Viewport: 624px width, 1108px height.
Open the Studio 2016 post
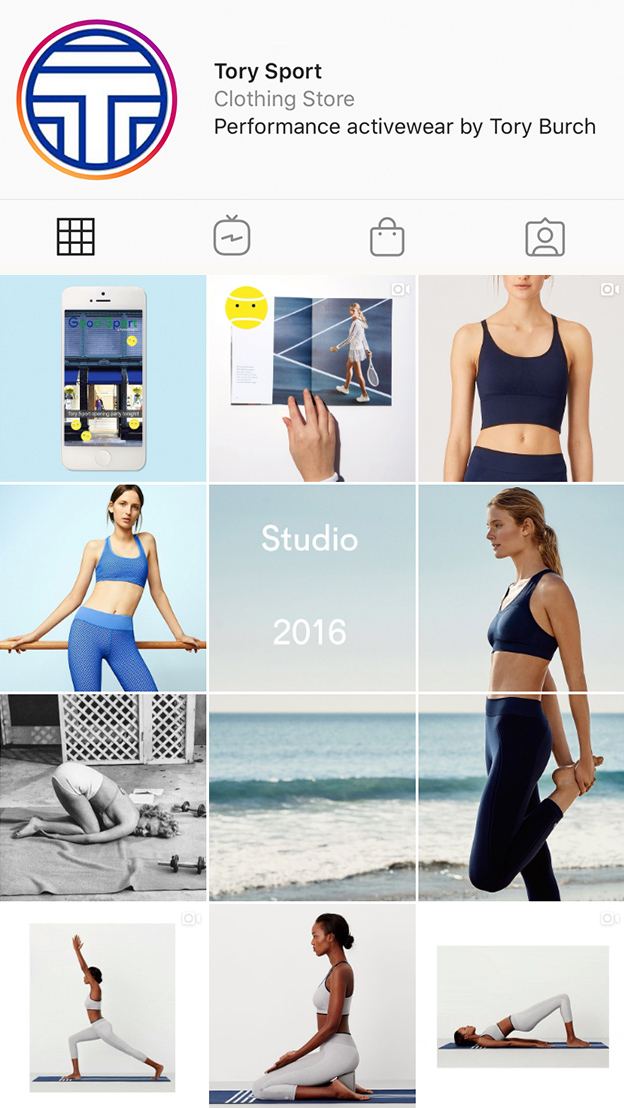pyautogui.click(x=312, y=588)
